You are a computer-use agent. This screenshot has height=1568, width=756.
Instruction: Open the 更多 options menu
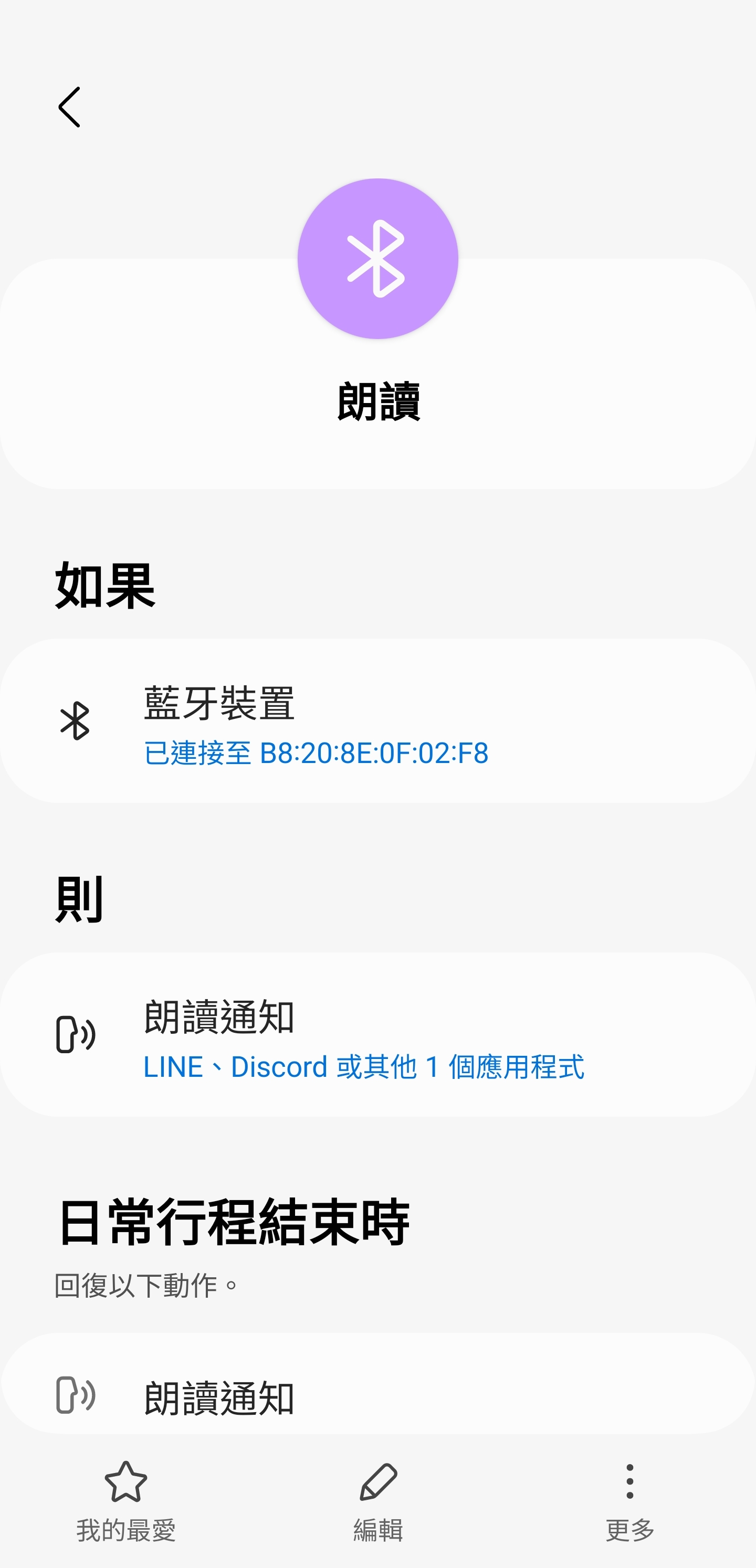pos(630,1501)
